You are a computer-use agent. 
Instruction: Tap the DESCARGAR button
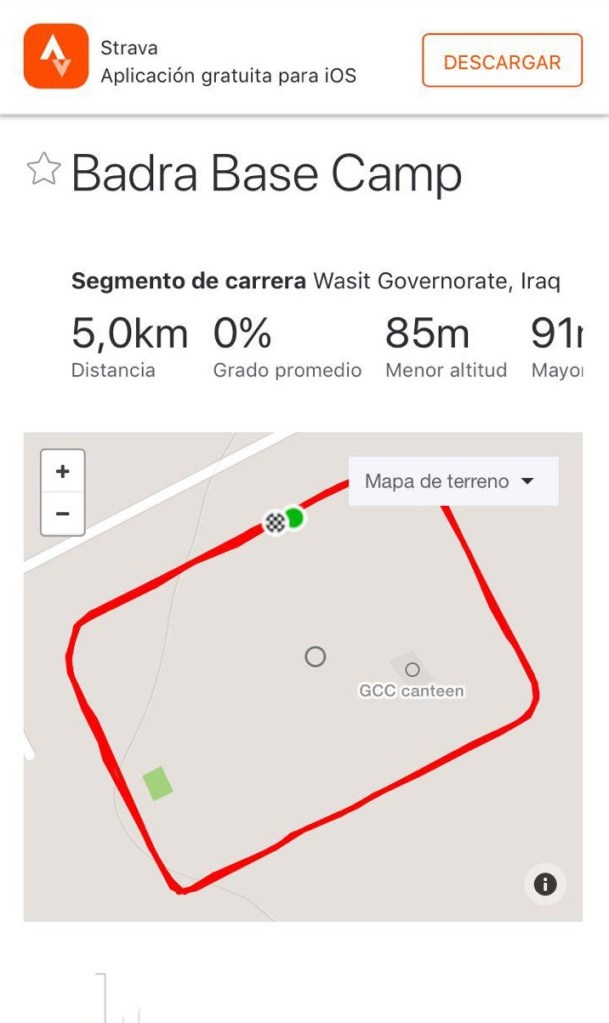[x=501, y=61]
